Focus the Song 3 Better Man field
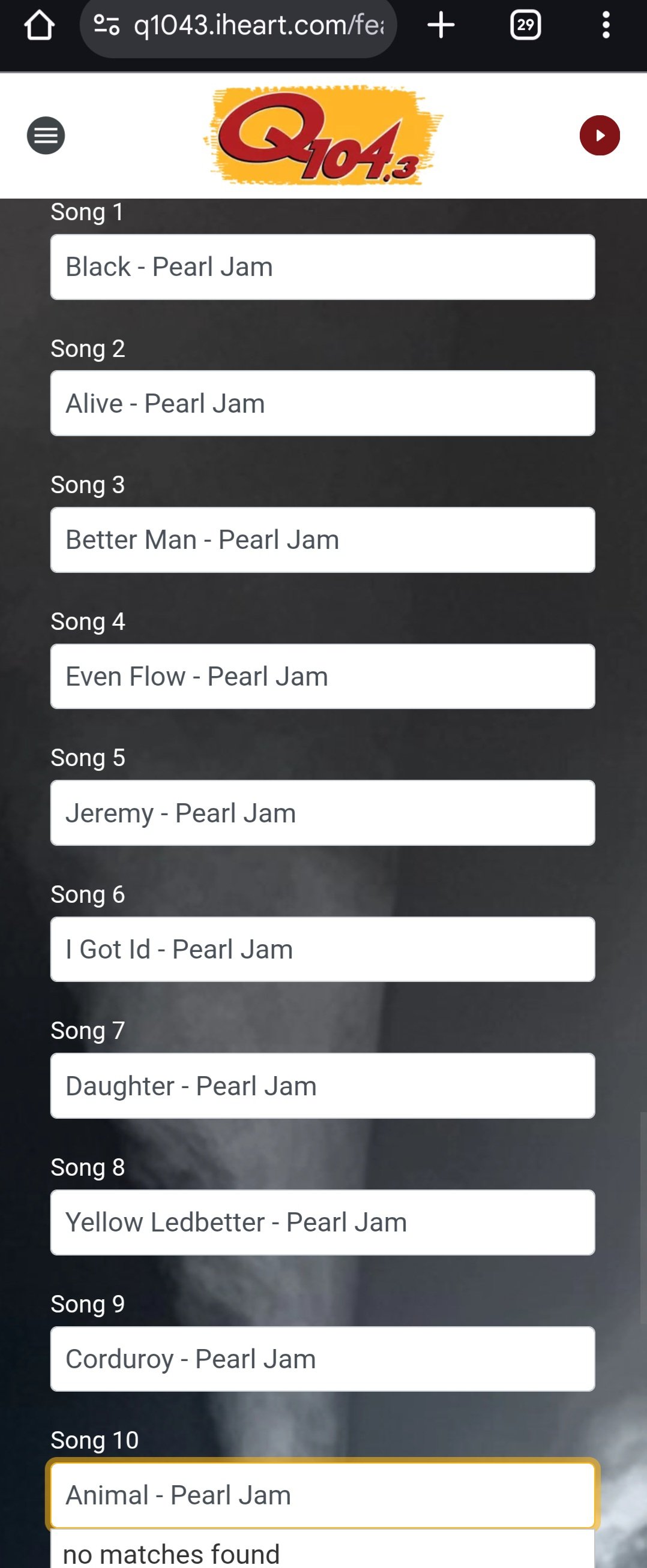647x1568 pixels. [322, 540]
